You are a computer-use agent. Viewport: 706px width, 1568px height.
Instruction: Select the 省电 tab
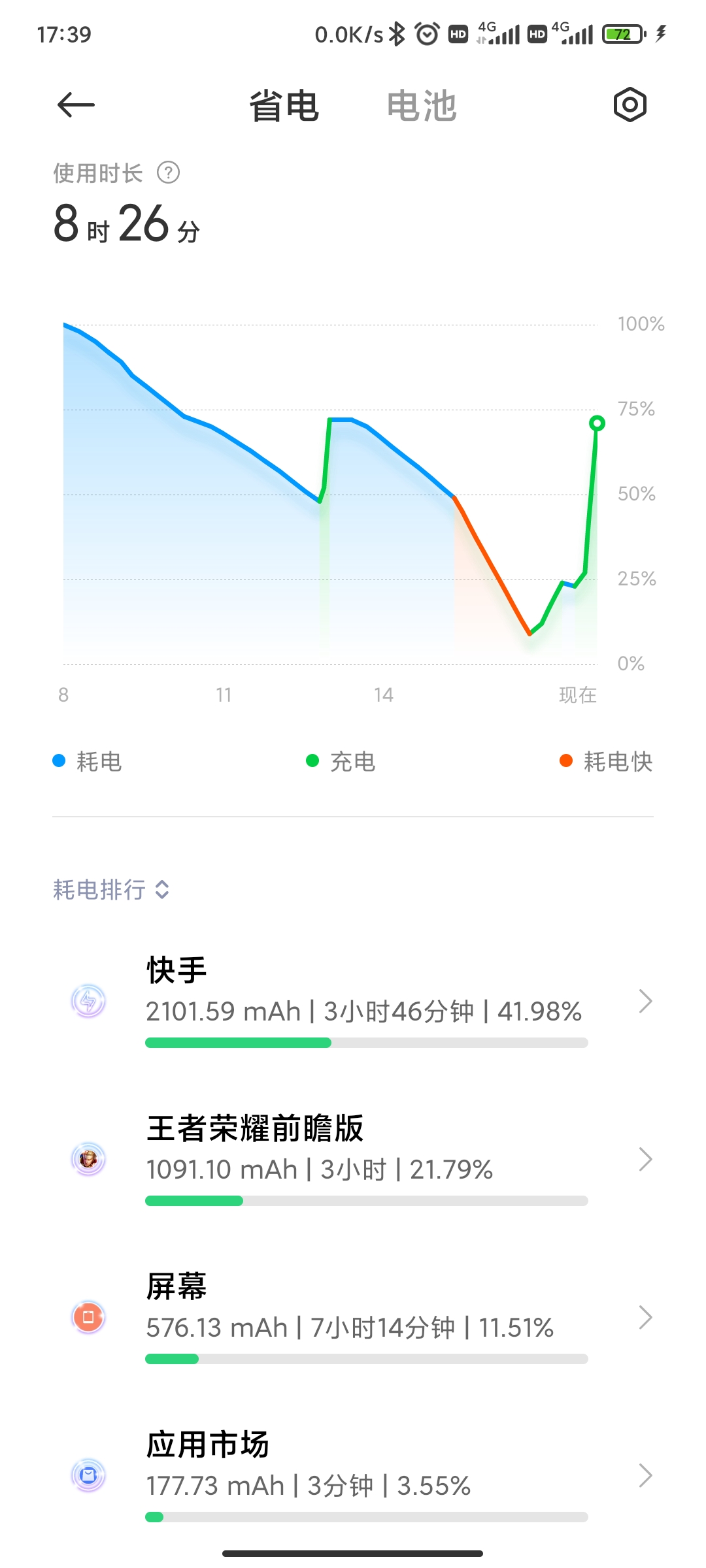(284, 106)
